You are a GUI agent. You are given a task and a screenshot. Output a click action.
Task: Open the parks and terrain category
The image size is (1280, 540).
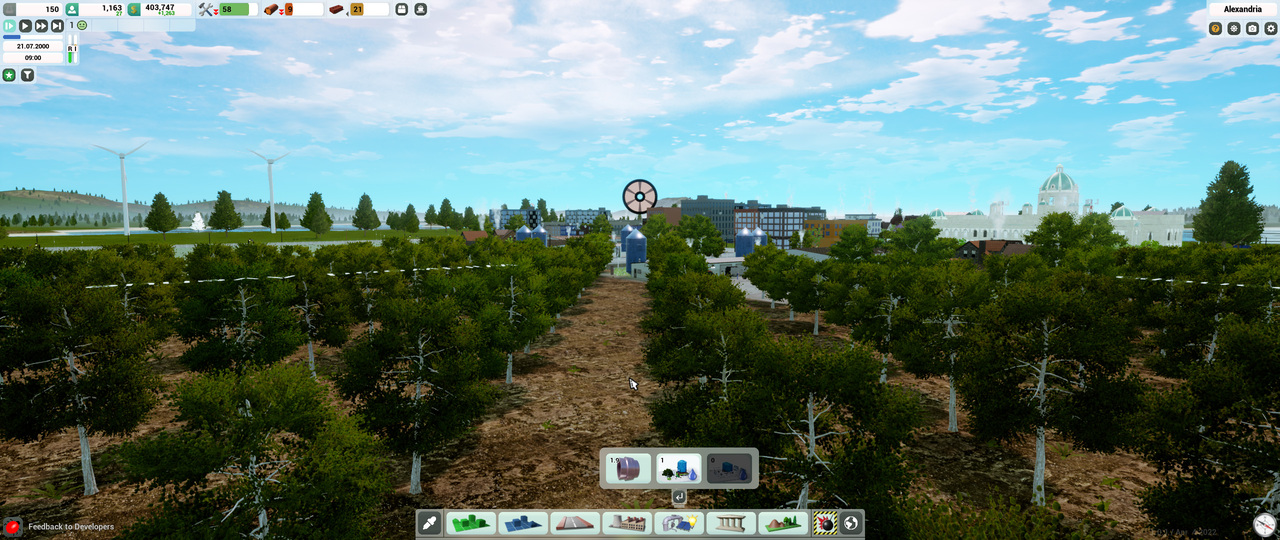pos(783,523)
